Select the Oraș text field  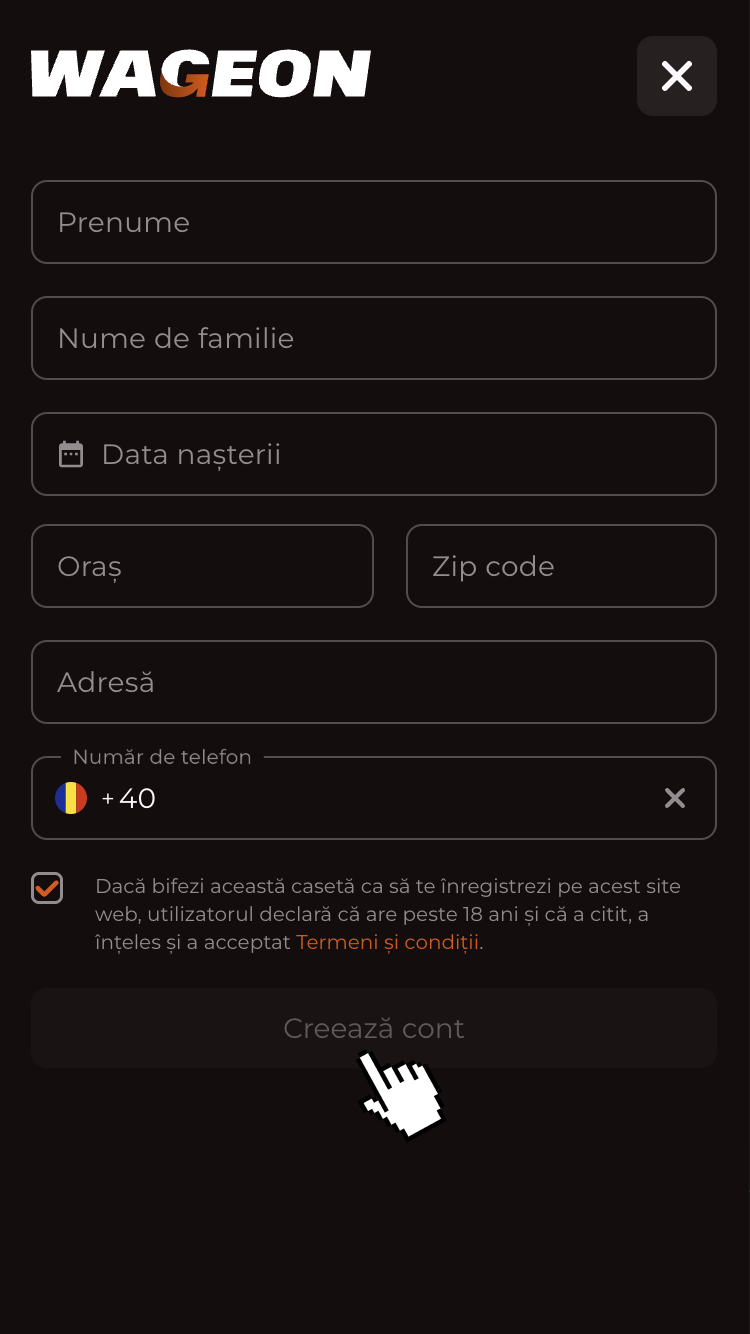click(x=202, y=565)
